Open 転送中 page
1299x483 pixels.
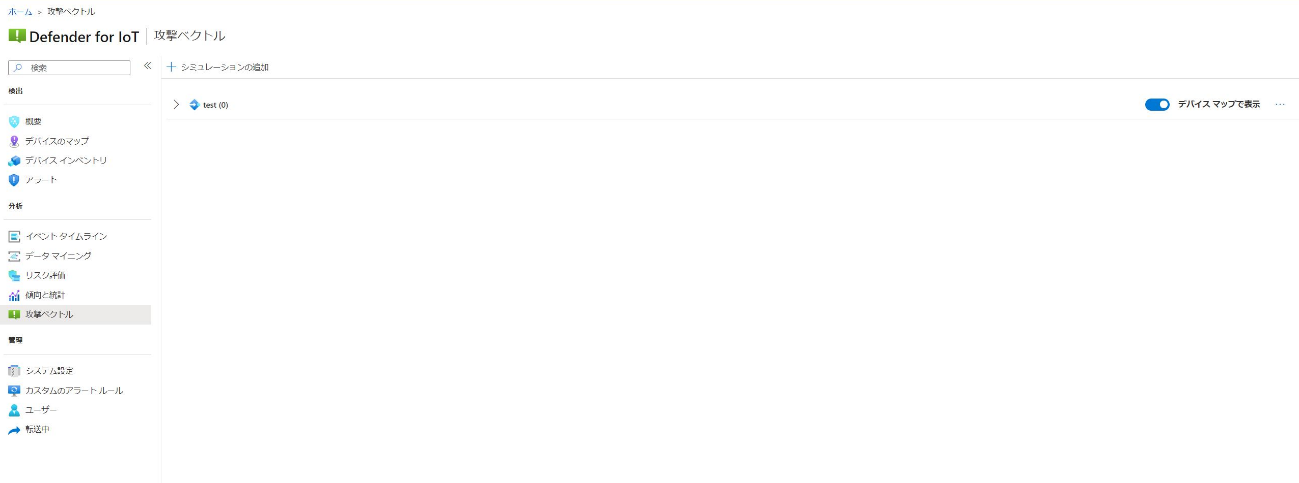[36, 429]
